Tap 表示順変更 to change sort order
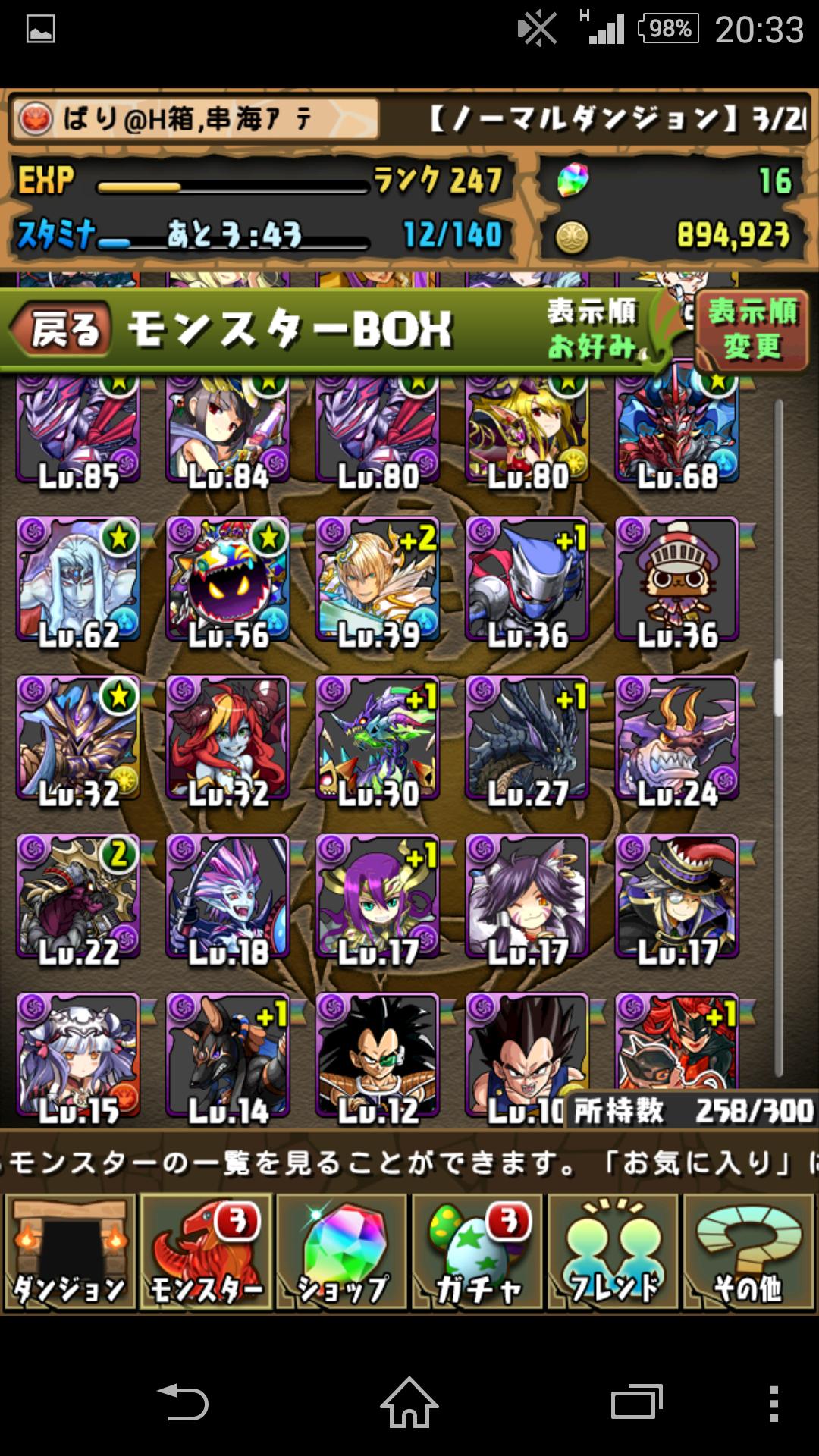This screenshot has height=1456, width=819. 751,330
